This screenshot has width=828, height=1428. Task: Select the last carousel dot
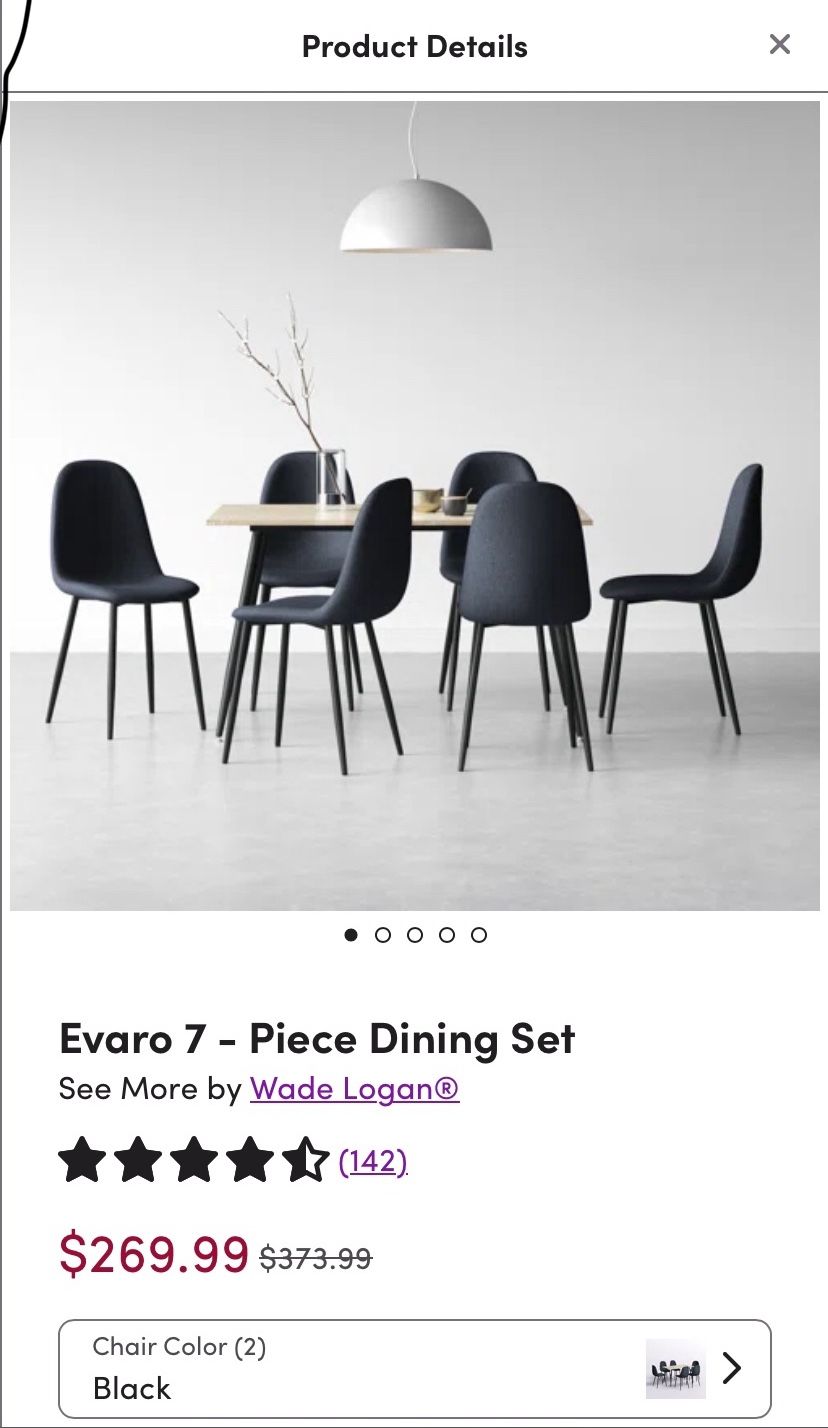point(480,935)
